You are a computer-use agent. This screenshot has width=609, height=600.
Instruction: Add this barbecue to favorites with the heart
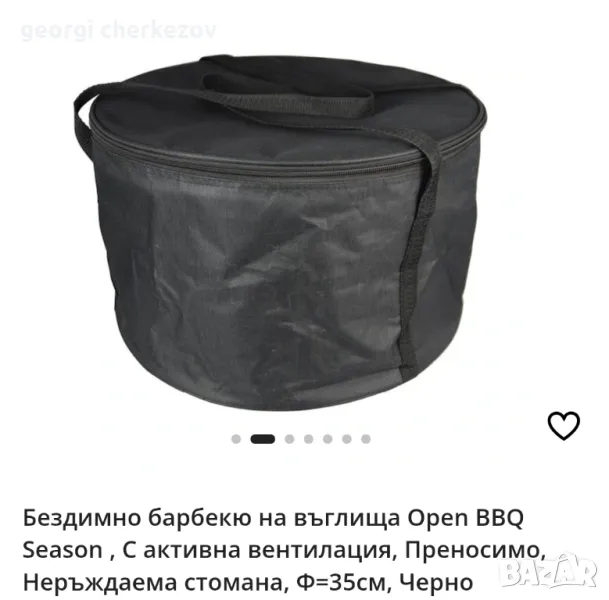pyautogui.click(x=564, y=425)
